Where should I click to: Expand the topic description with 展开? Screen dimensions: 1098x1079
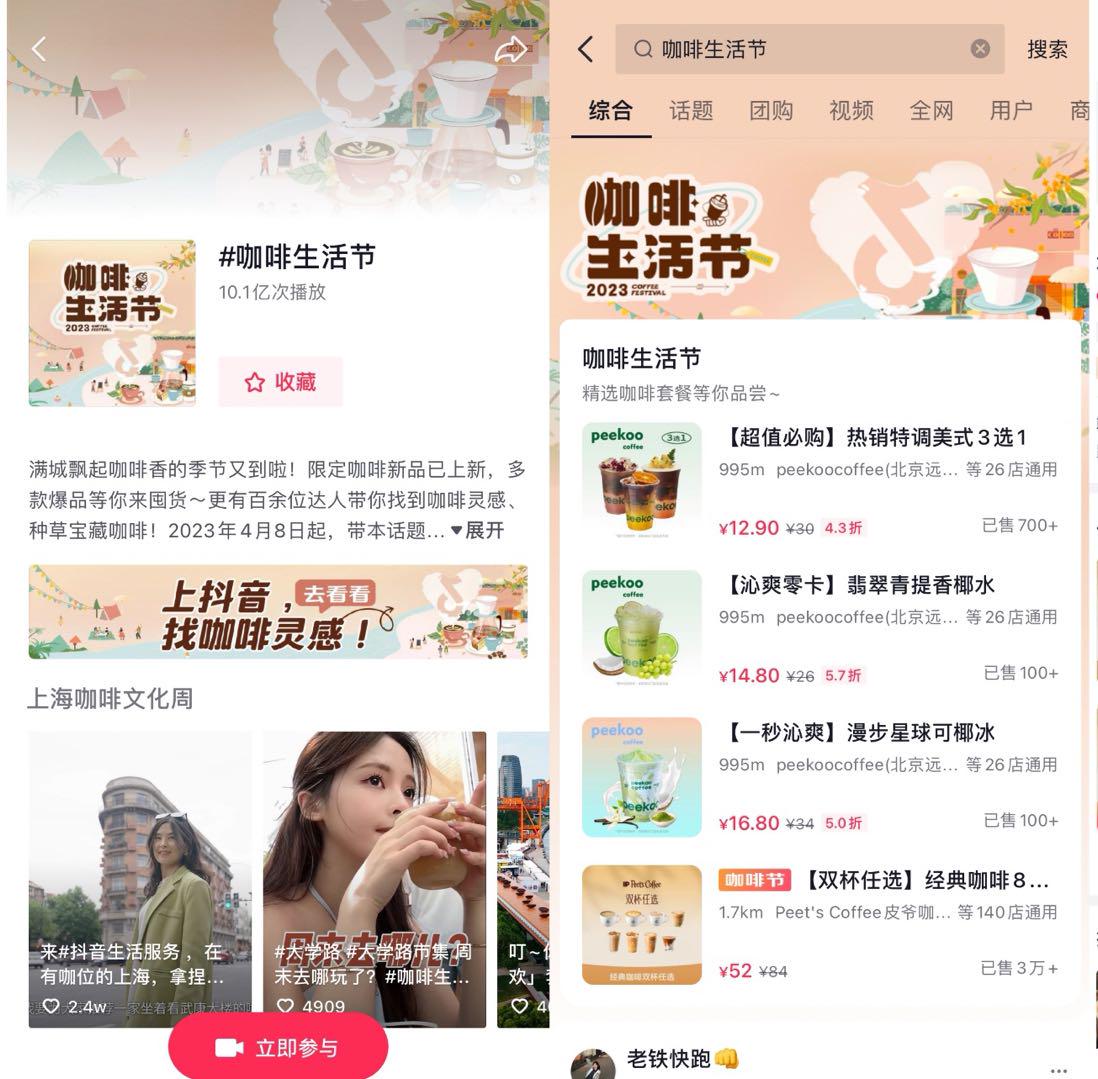[478, 530]
